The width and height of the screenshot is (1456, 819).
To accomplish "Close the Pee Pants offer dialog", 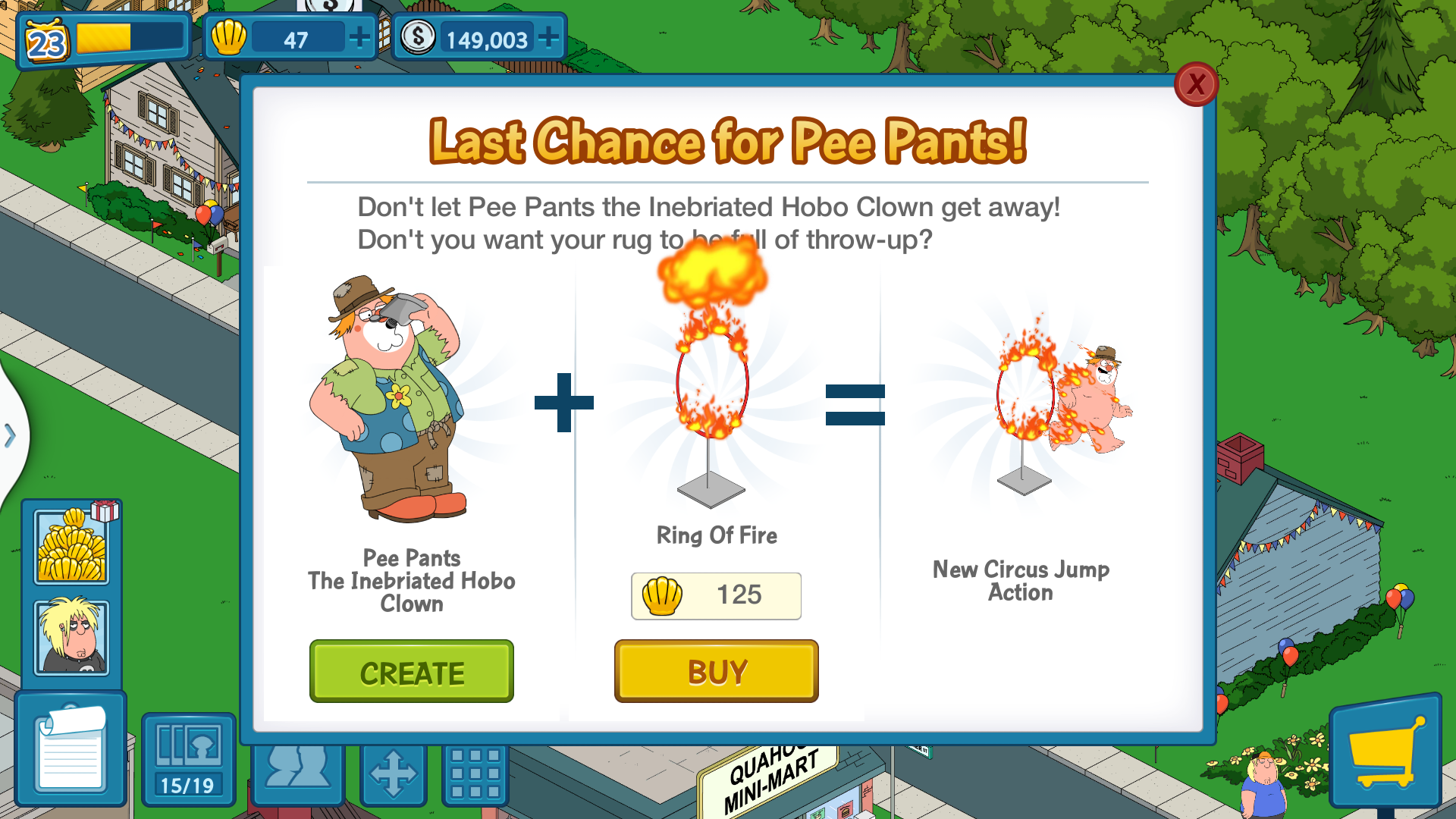I will pos(1196,84).
